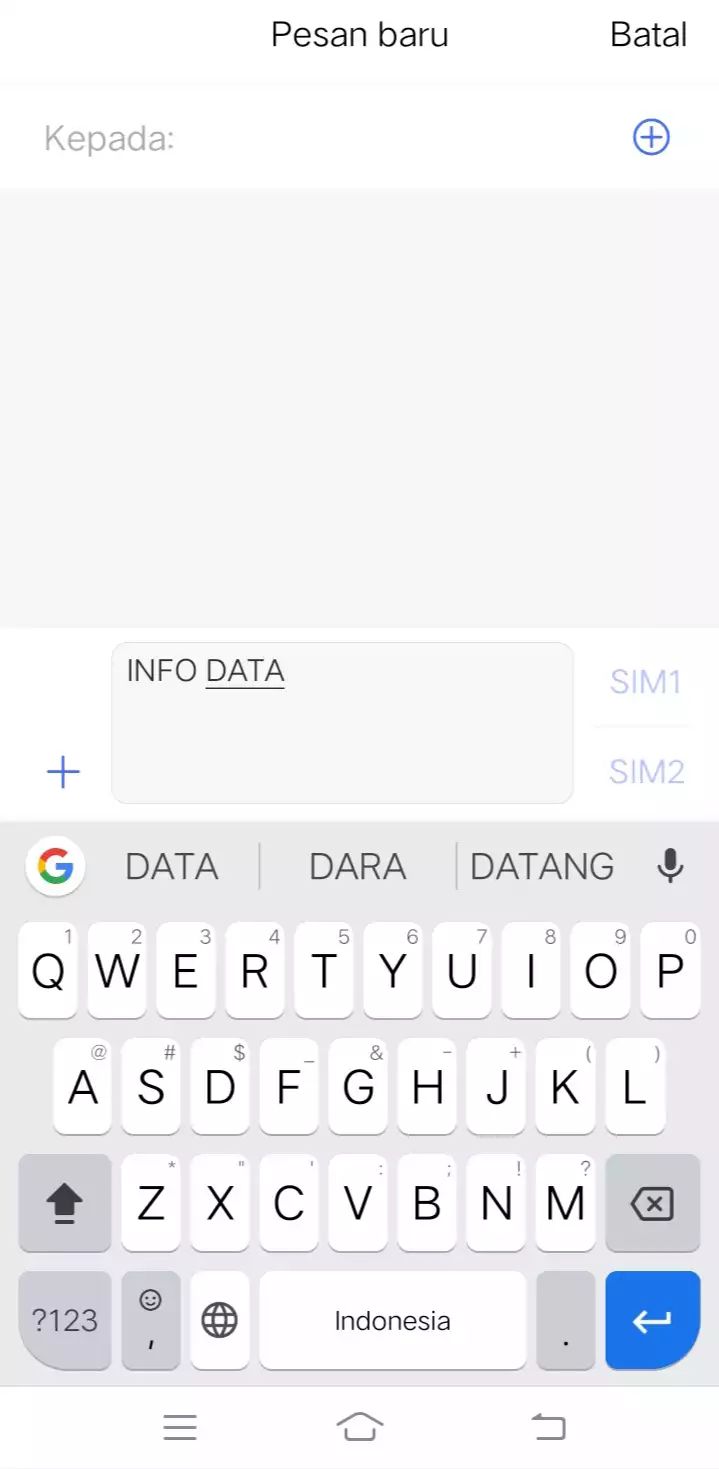Screen dimensions: 719x1469
Task: Hit the blue enter key
Action: tap(652, 1321)
